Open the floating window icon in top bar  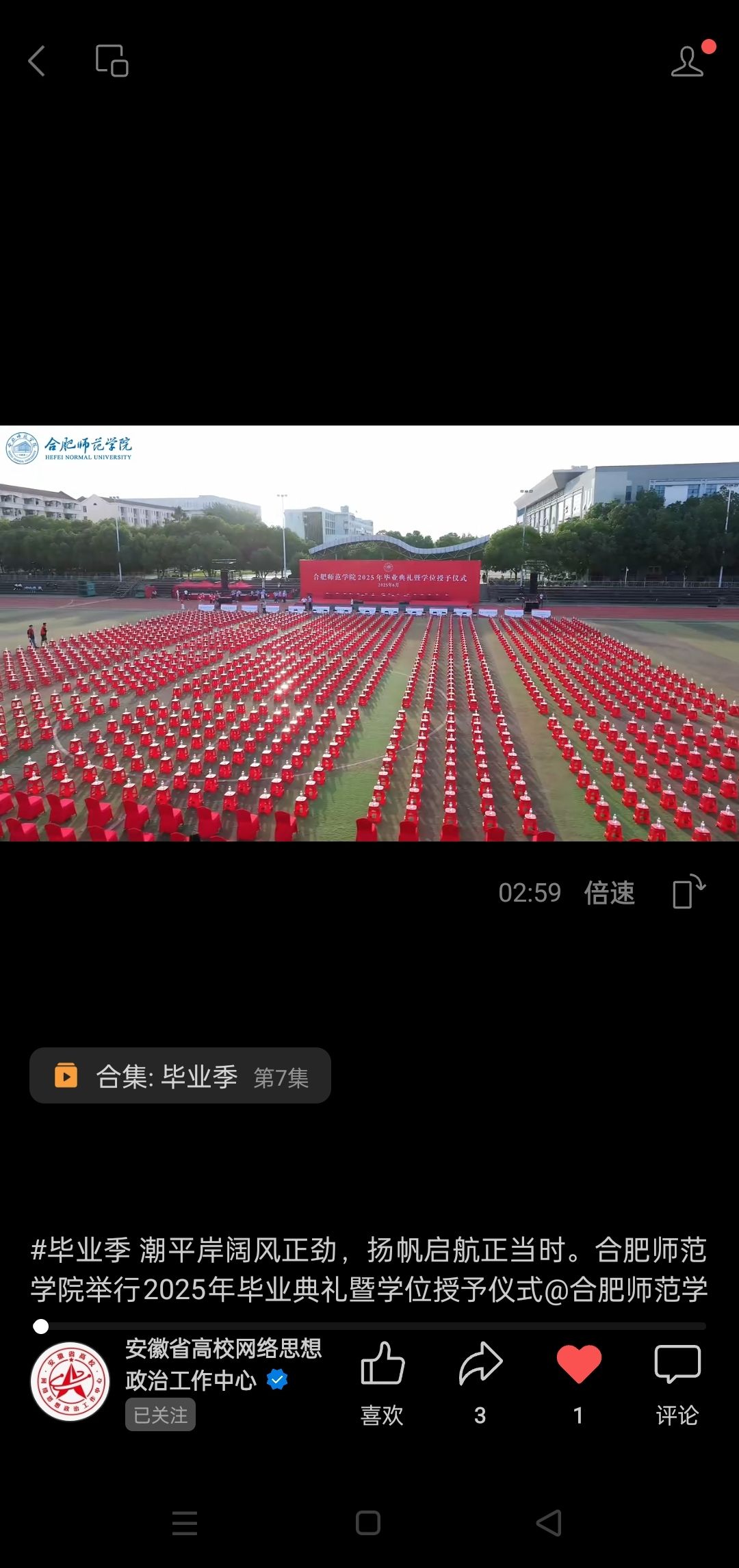click(112, 61)
